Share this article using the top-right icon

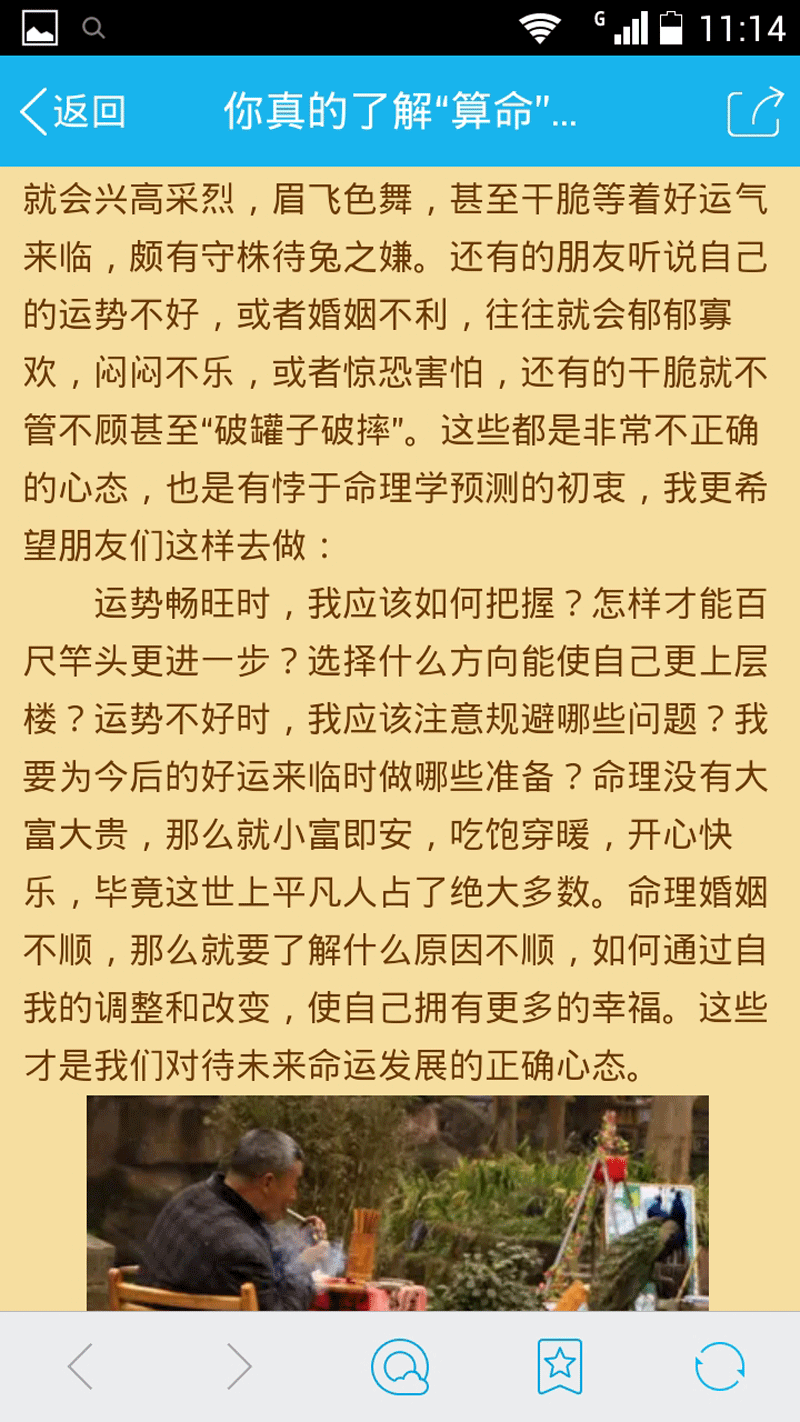click(754, 111)
